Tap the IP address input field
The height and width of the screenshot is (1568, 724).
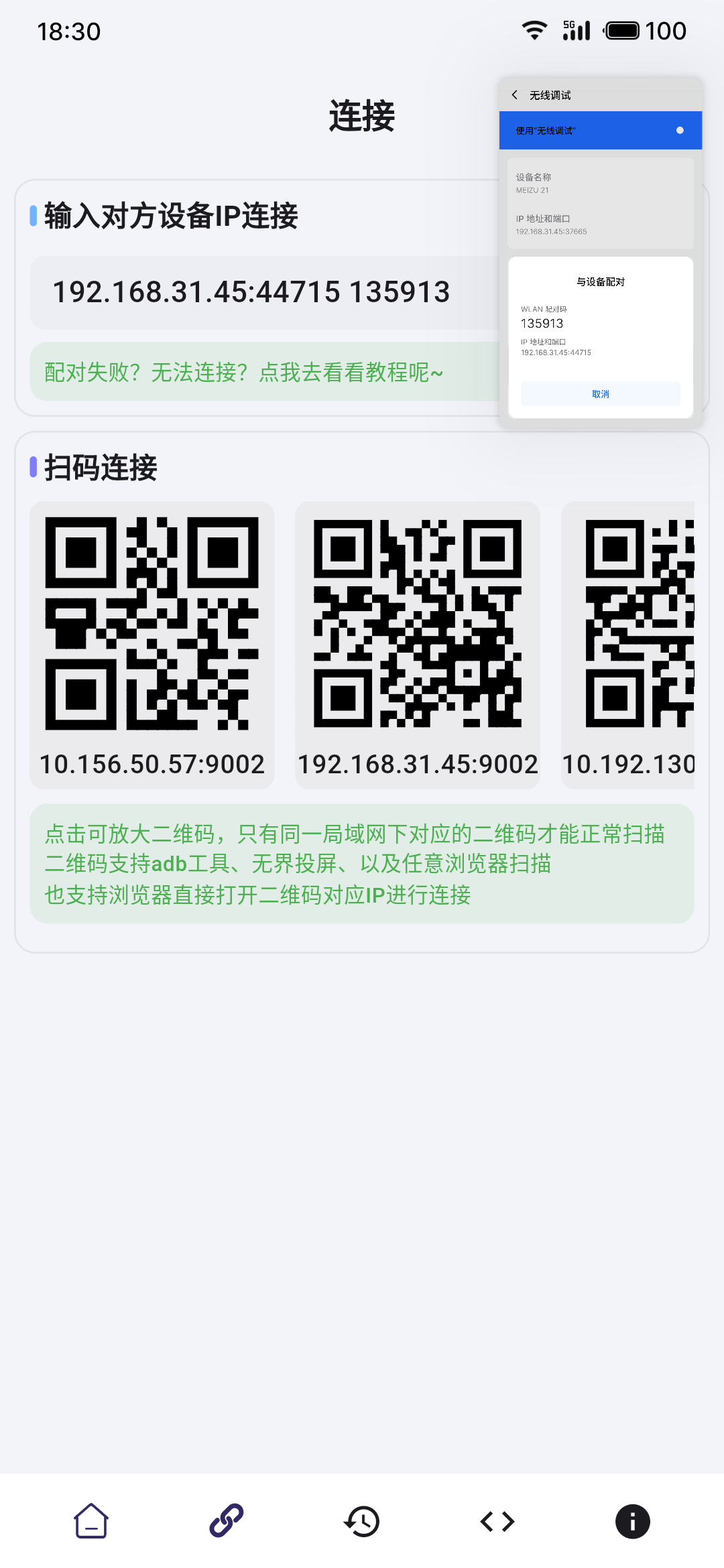coord(261,293)
